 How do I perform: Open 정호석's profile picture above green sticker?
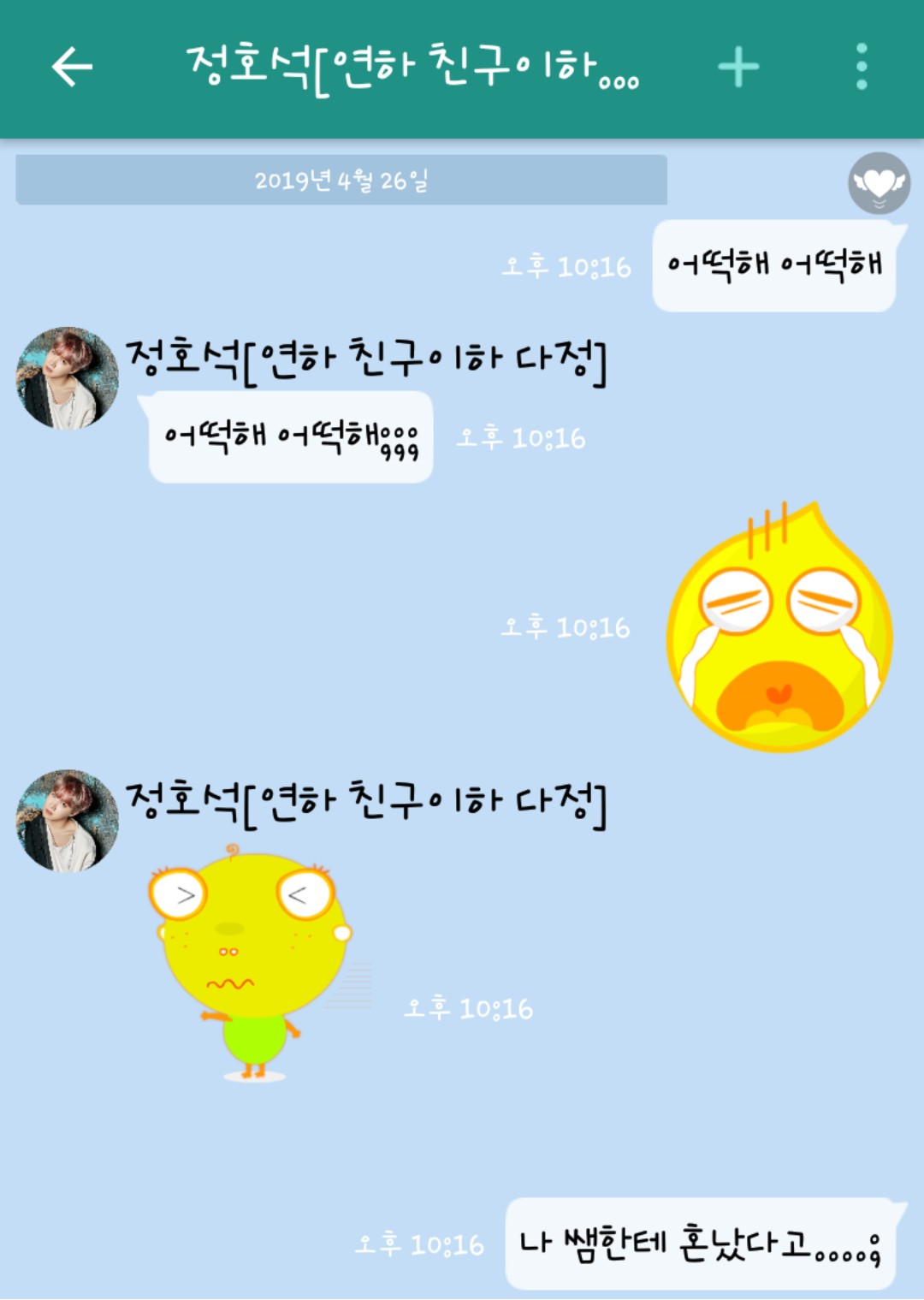(67, 820)
